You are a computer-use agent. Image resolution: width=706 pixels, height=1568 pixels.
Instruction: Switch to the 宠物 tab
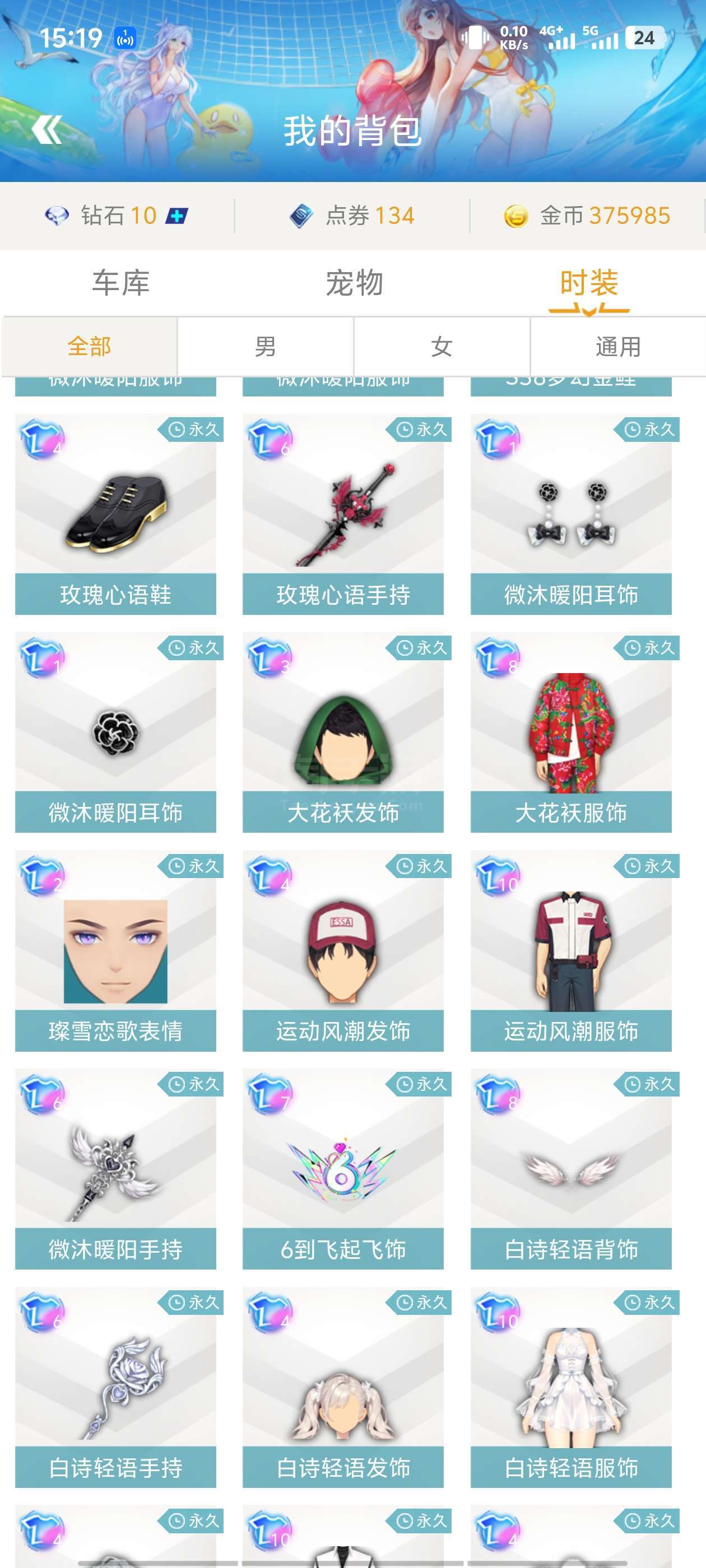pos(354,283)
